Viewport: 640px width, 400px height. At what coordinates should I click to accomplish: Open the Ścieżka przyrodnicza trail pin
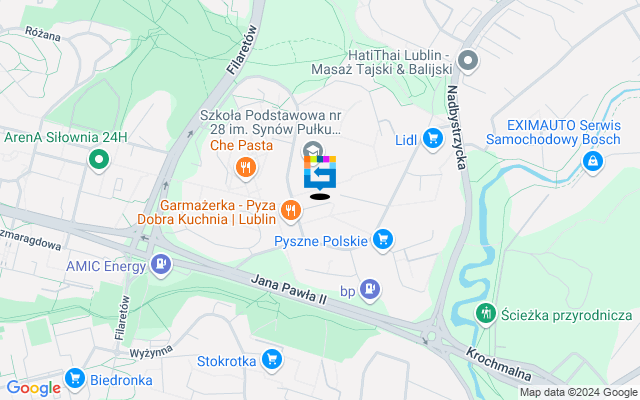[486, 314]
